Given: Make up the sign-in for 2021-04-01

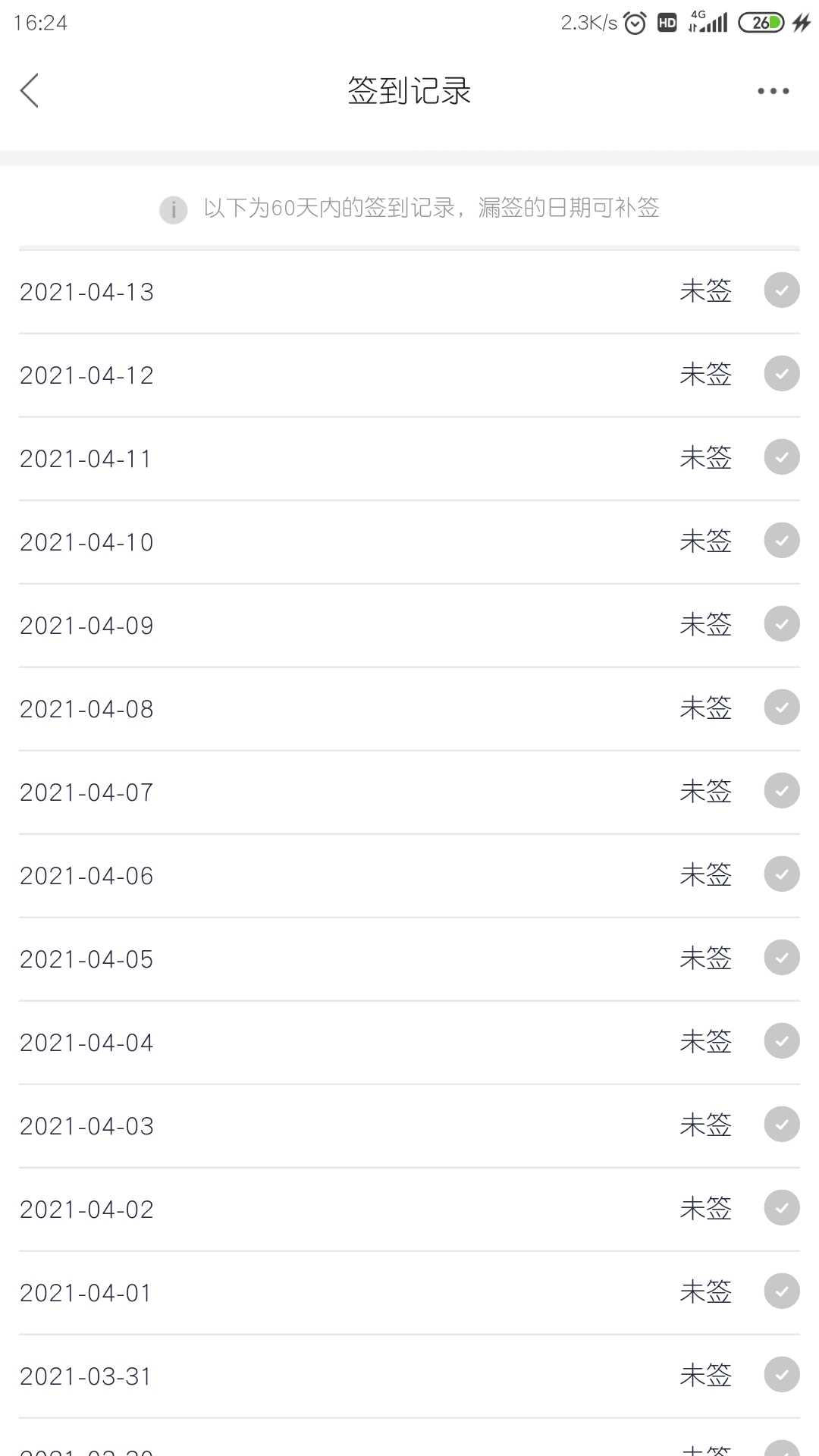Looking at the screenshot, I should (x=782, y=1291).
